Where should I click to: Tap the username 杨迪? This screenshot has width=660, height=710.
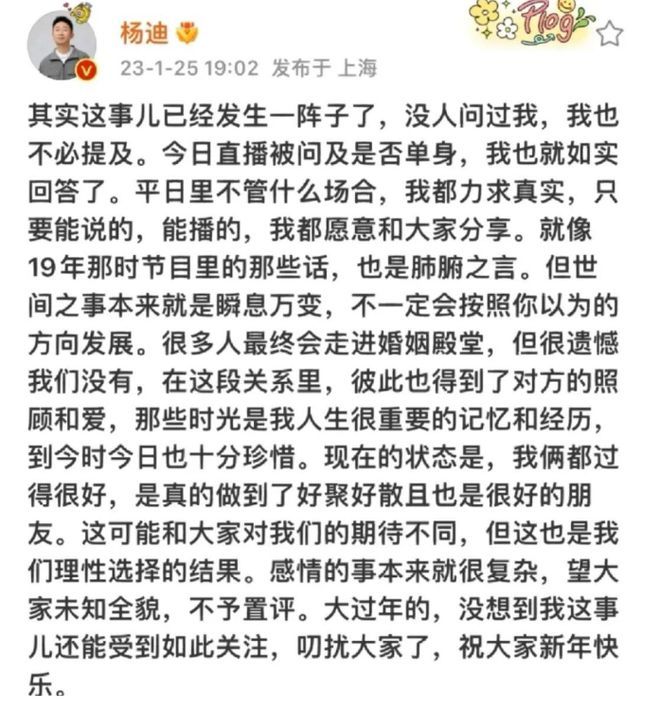click(147, 32)
